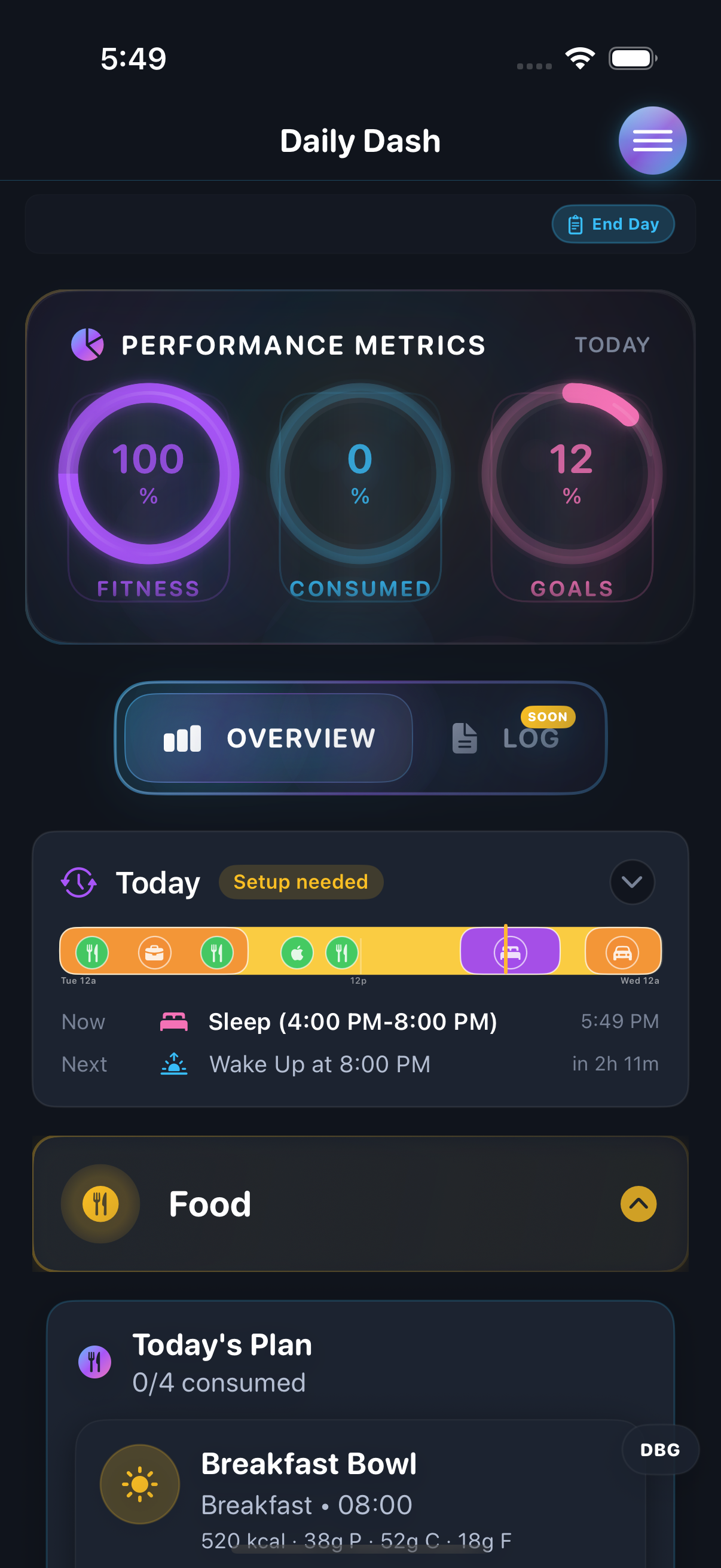Click the Fitness 100% progress ring

point(148,475)
